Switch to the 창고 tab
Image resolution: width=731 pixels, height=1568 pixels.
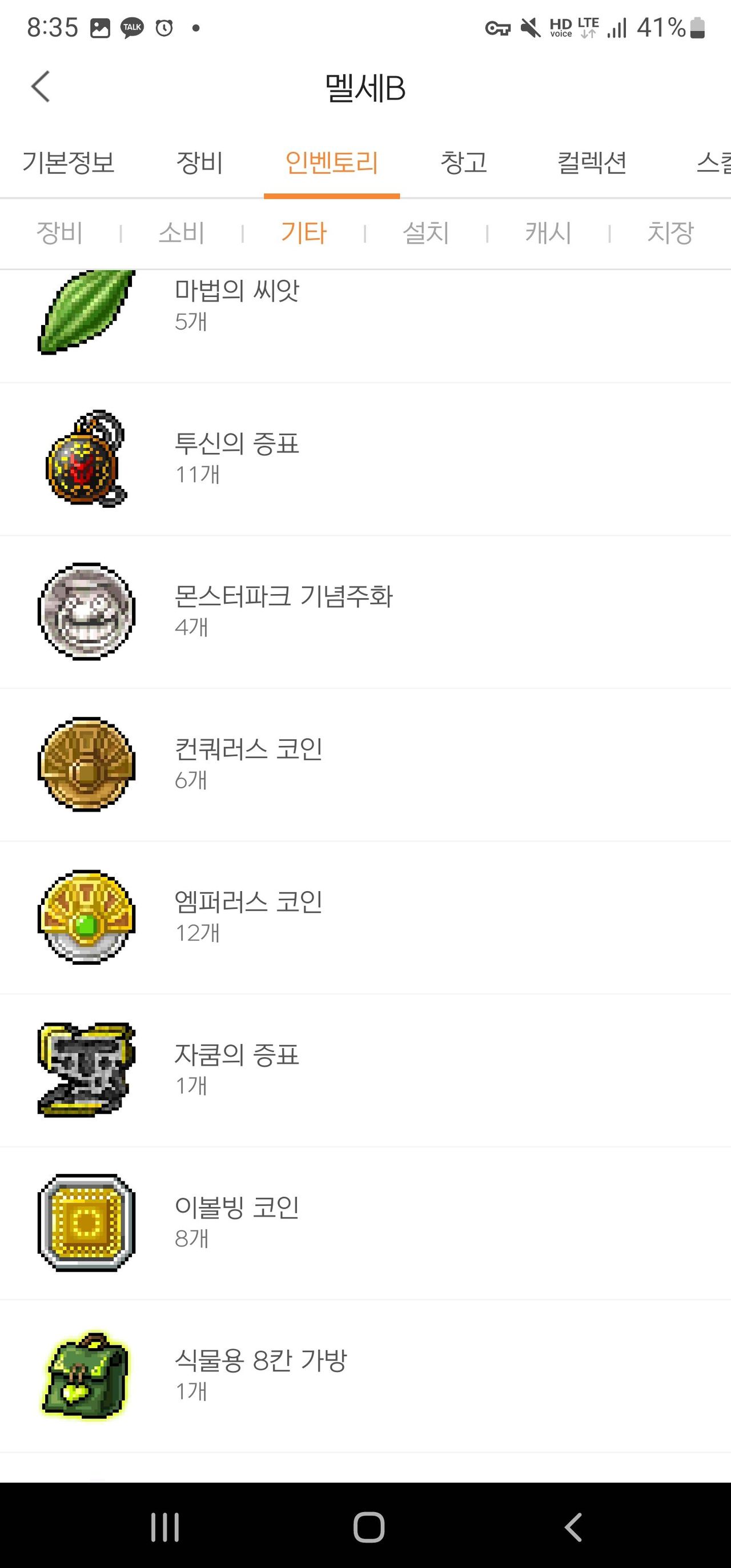[464, 163]
